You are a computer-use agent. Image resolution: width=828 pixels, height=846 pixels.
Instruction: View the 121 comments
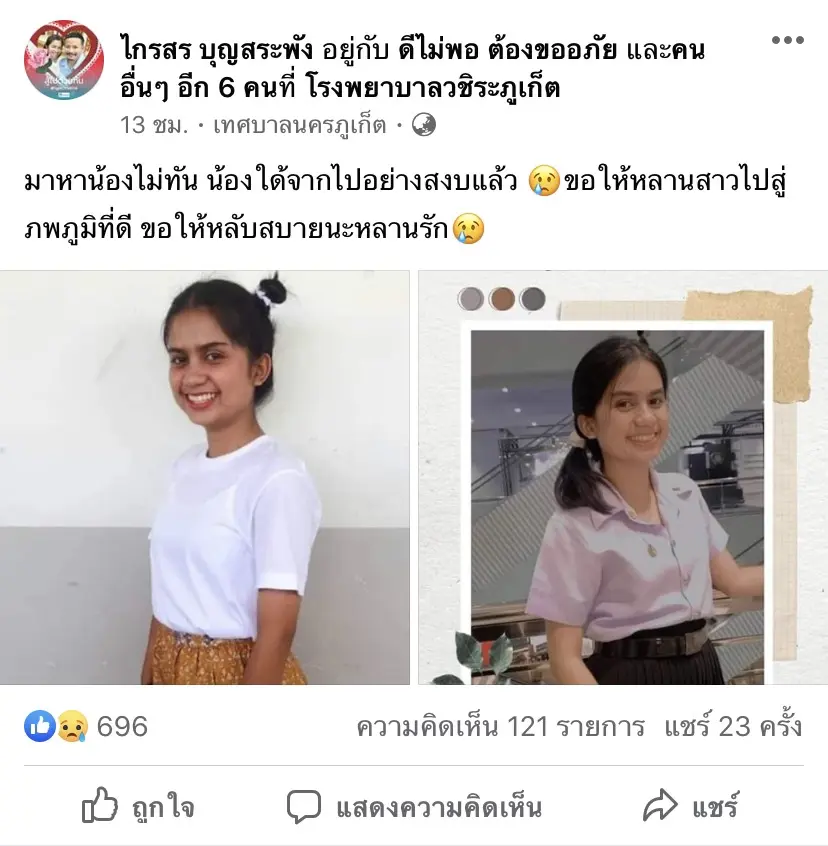click(500, 726)
